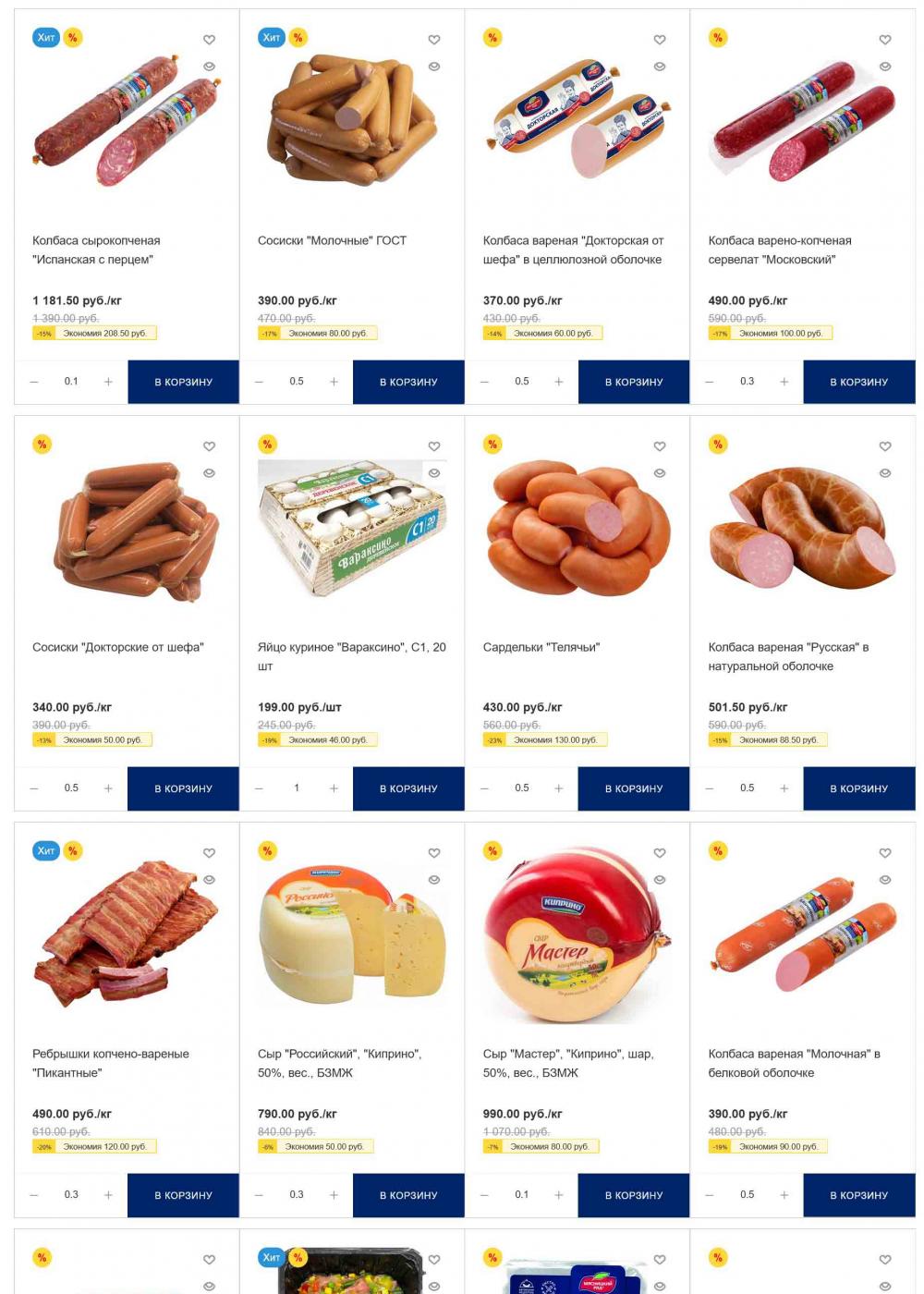924x1294 pixels.
Task: Like Колбаса "Испанская с перцем"
Action: tap(209, 40)
